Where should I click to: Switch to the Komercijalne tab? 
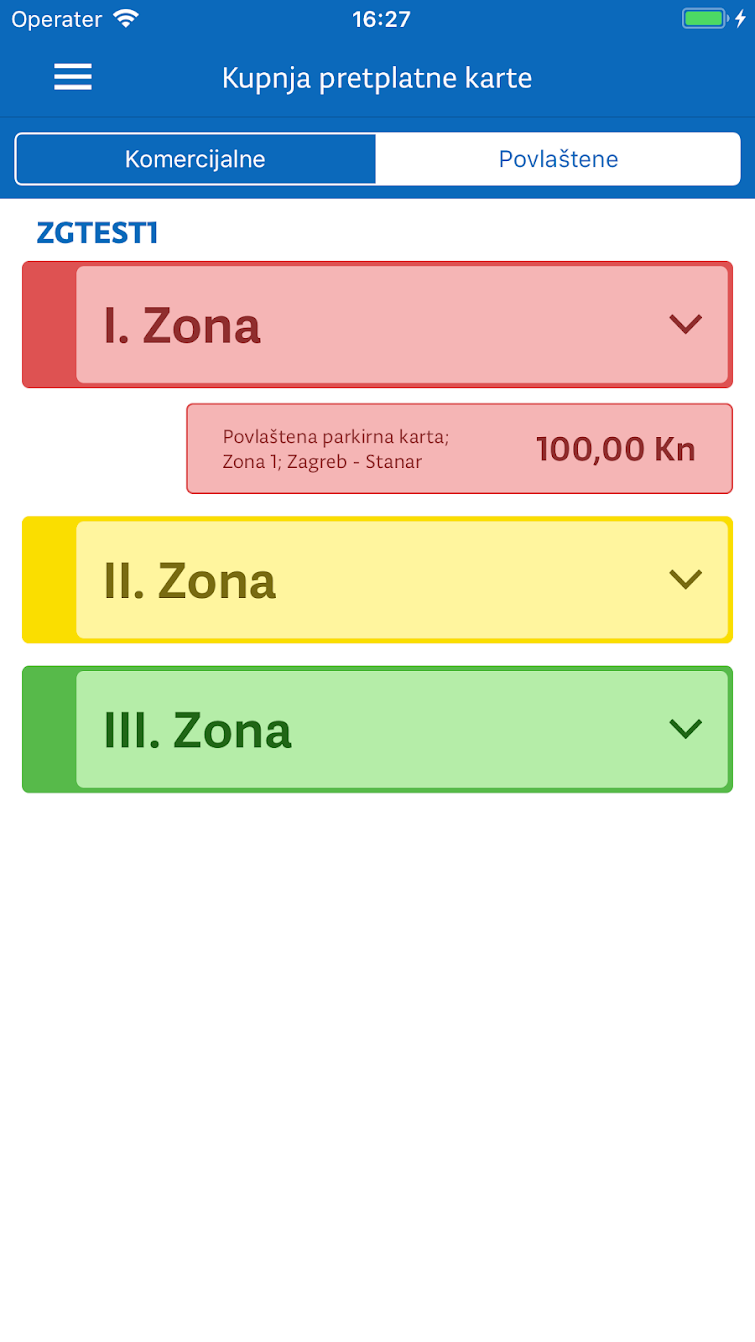(x=195, y=159)
